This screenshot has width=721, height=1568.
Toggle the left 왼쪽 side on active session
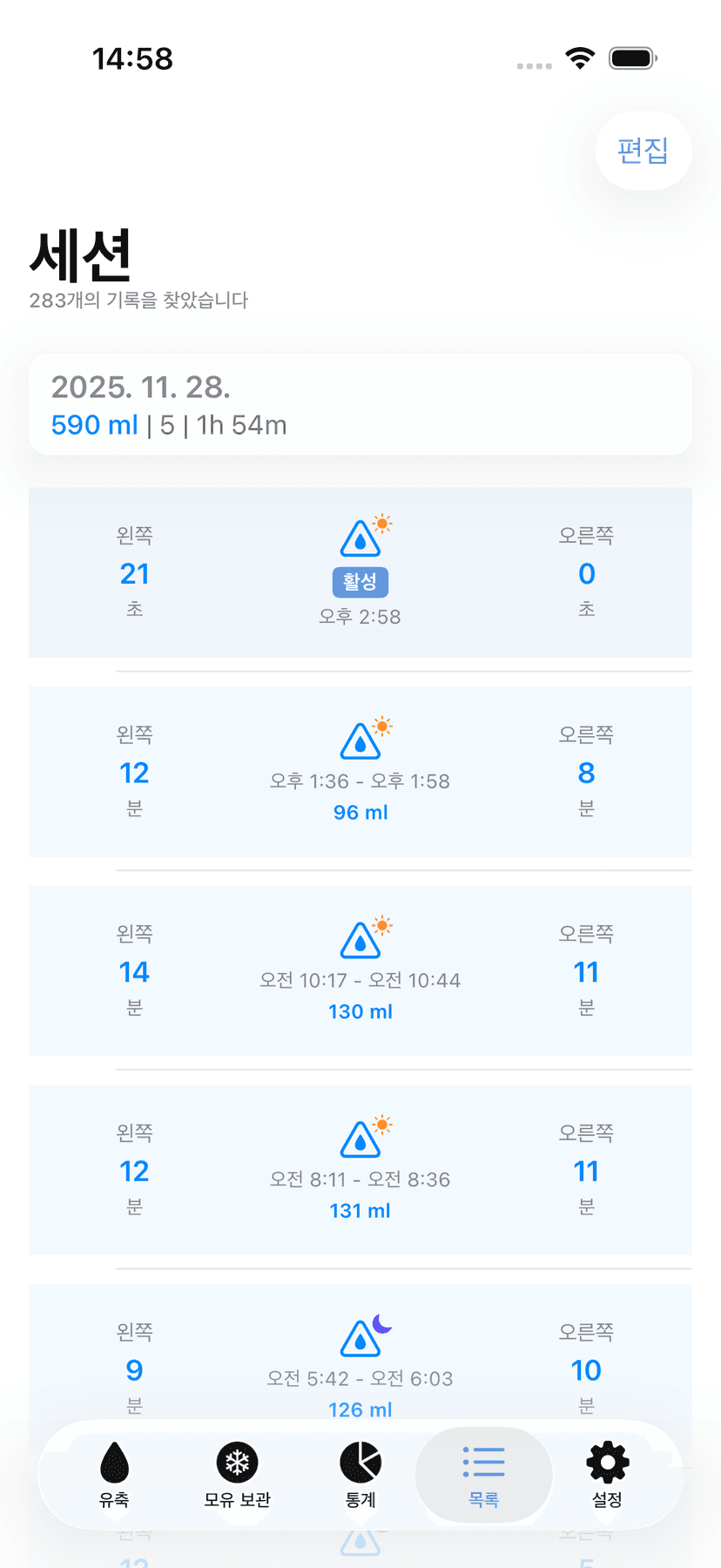pyautogui.click(x=134, y=573)
